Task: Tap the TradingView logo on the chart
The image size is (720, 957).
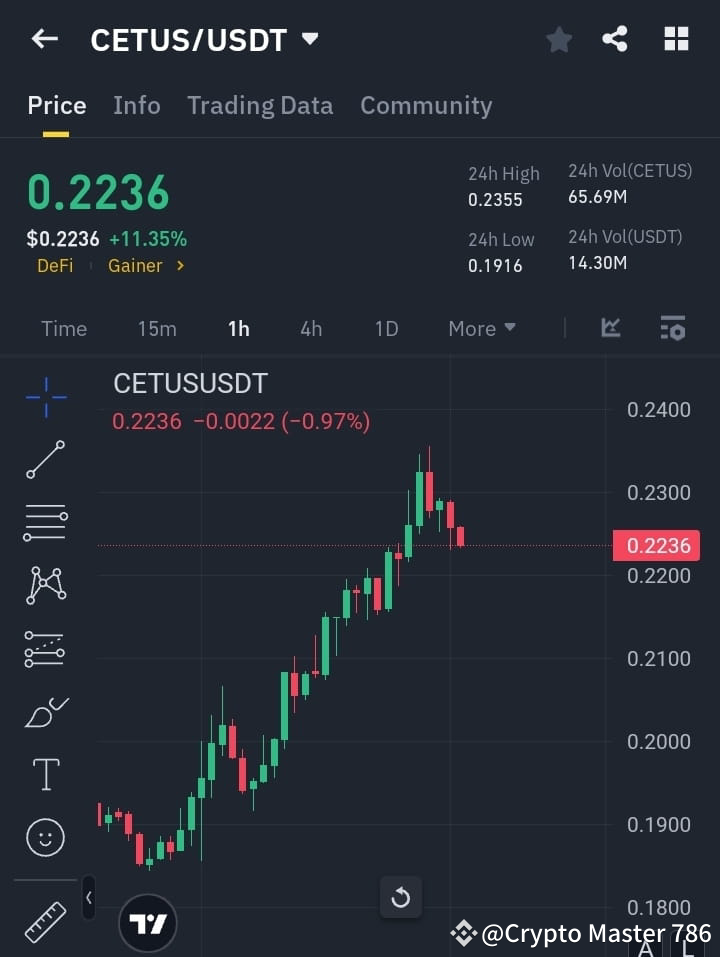Action: pos(148,922)
